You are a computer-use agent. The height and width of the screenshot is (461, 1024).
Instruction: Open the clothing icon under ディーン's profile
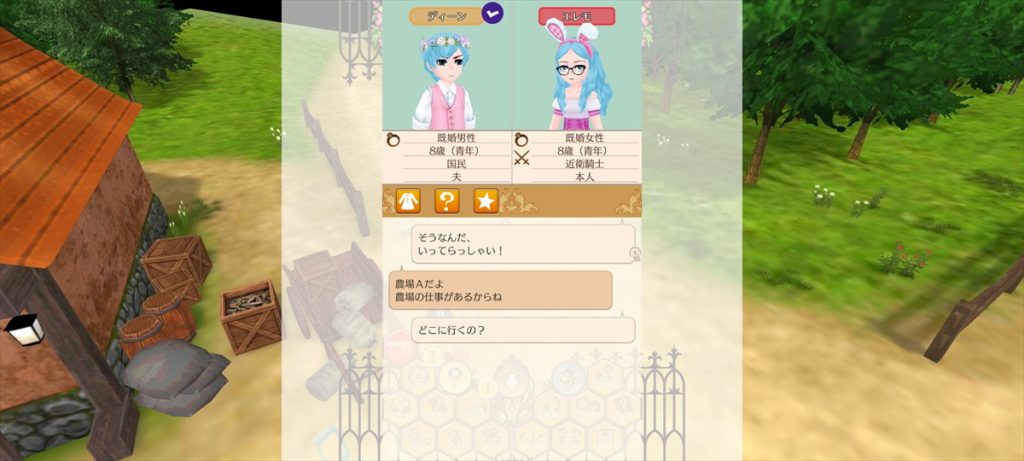407,201
